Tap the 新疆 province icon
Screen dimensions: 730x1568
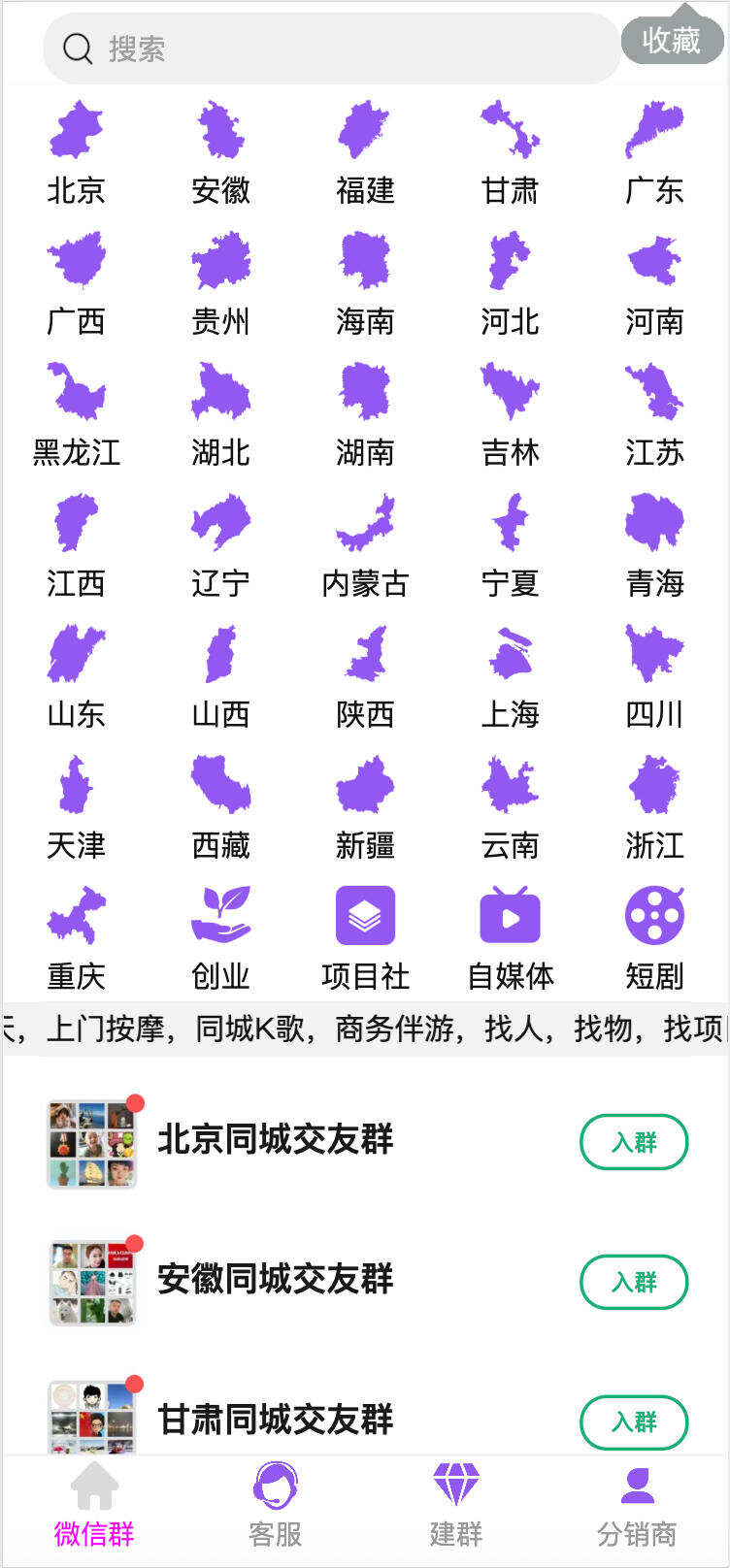point(364,784)
